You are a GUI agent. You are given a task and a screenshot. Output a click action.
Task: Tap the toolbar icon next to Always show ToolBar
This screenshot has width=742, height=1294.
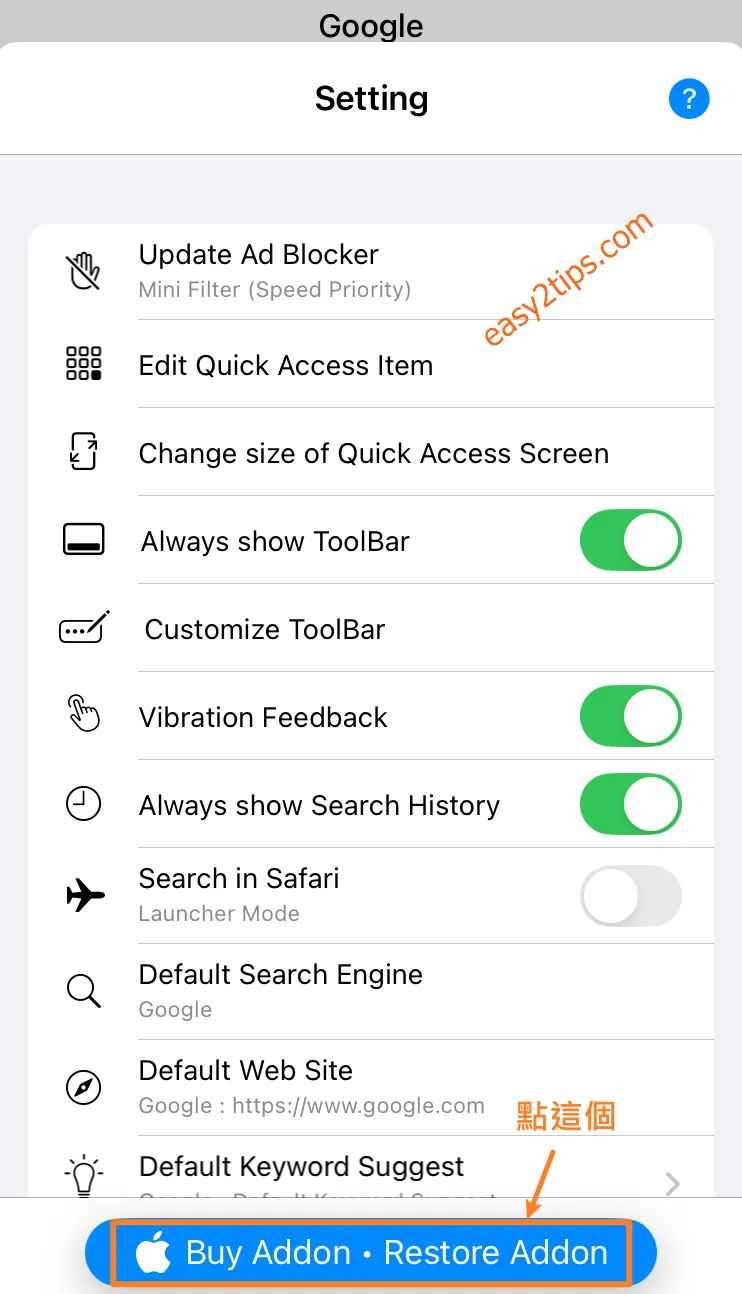(84, 540)
